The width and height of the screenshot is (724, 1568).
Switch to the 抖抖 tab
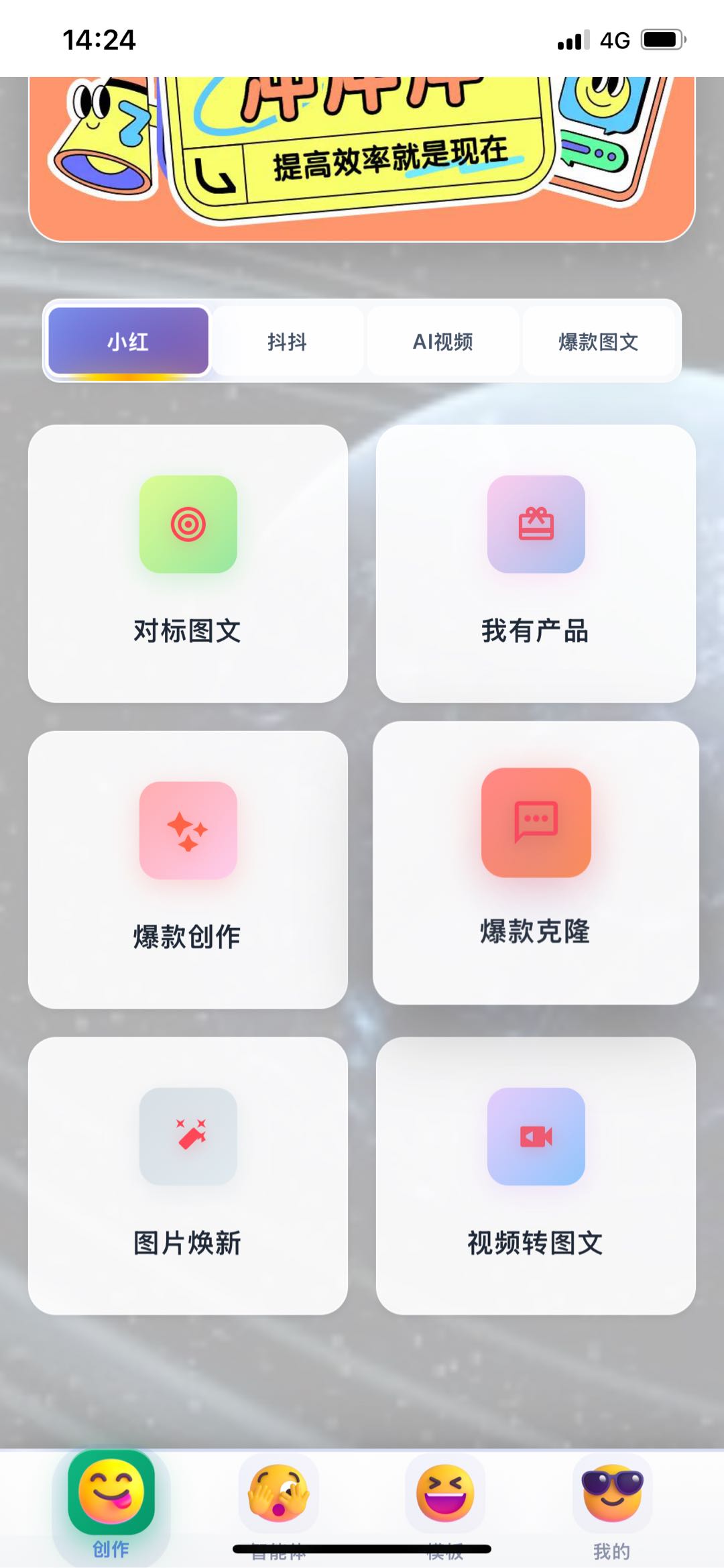coord(286,342)
